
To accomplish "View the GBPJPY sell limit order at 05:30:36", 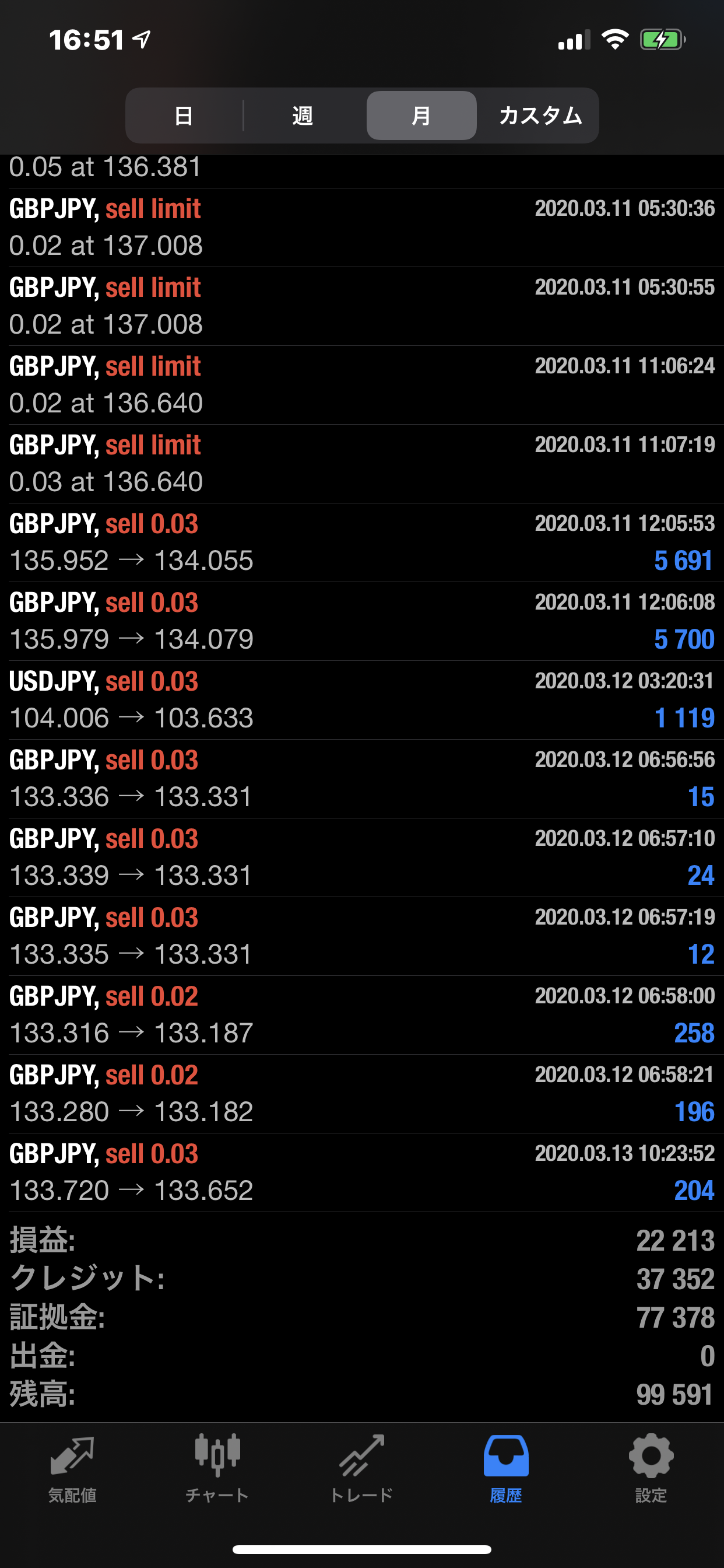I will [362, 227].
